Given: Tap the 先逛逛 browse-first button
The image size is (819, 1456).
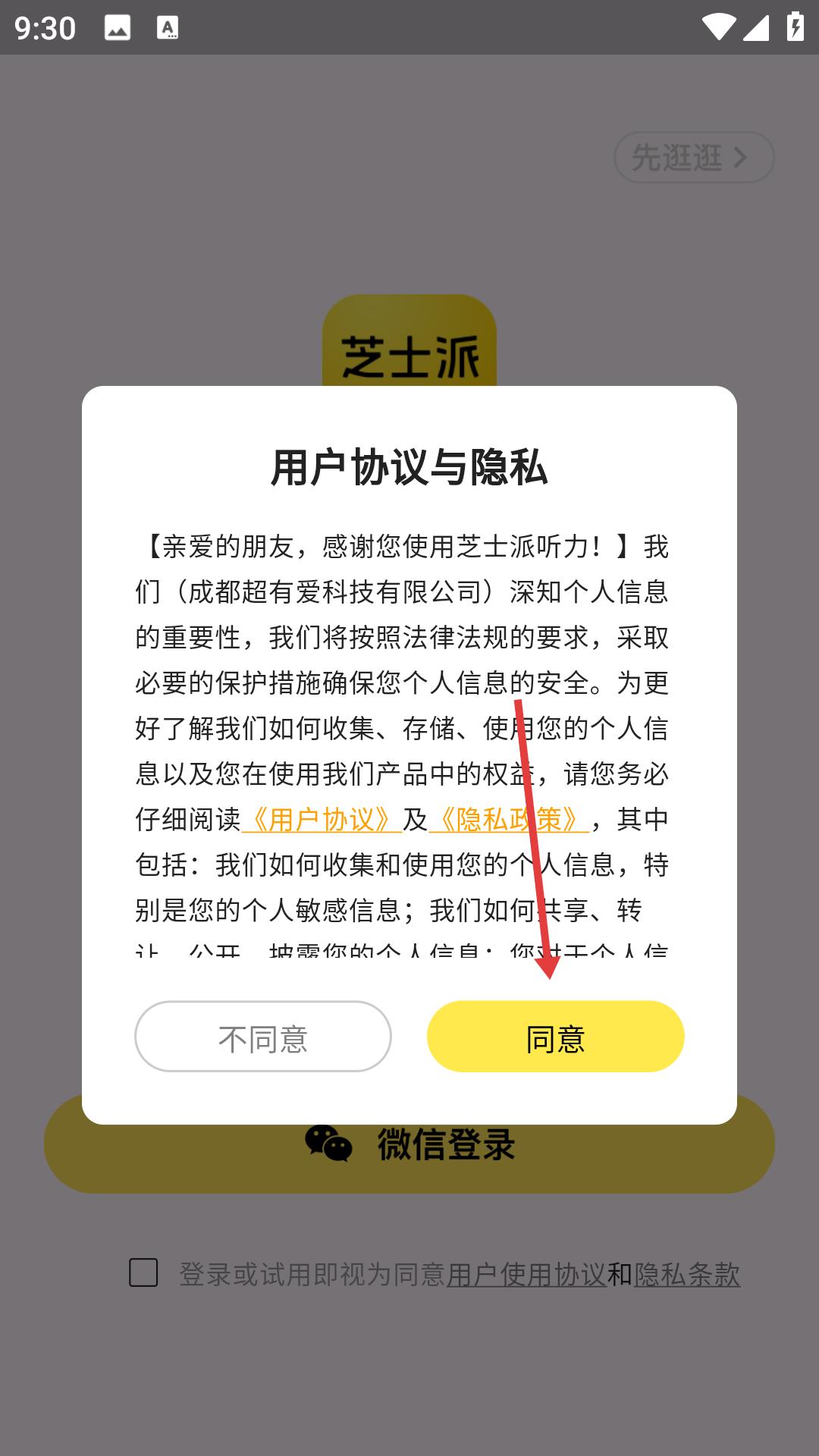Looking at the screenshot, I should [694, 158].
